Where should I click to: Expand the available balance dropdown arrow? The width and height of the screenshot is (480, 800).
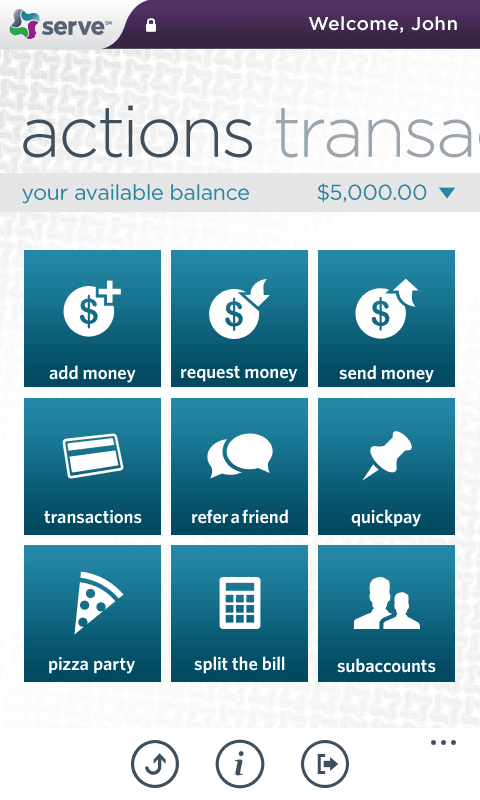(x=447, y=193)
